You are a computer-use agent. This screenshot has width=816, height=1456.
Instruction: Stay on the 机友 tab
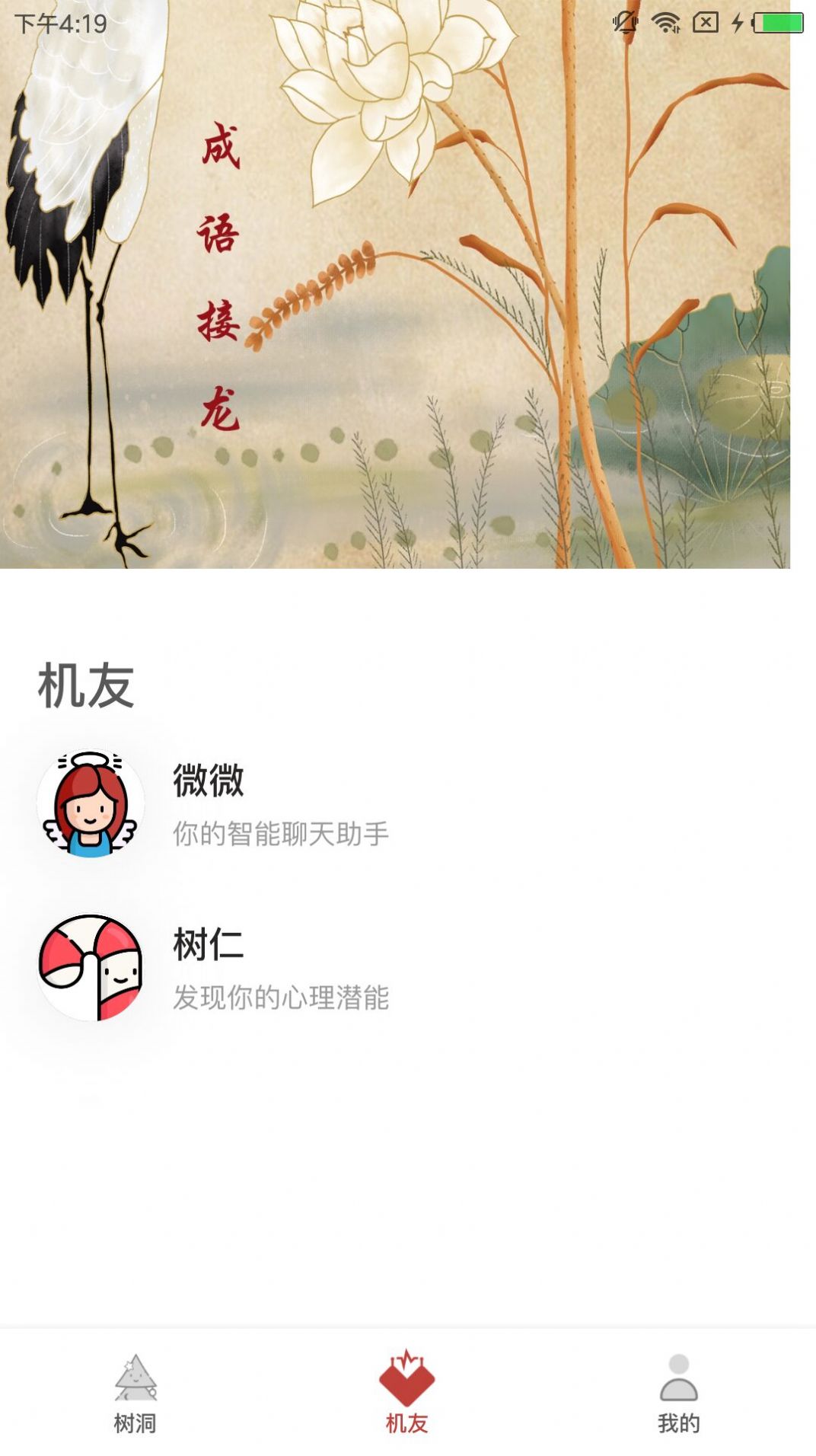pos(406,1394)
